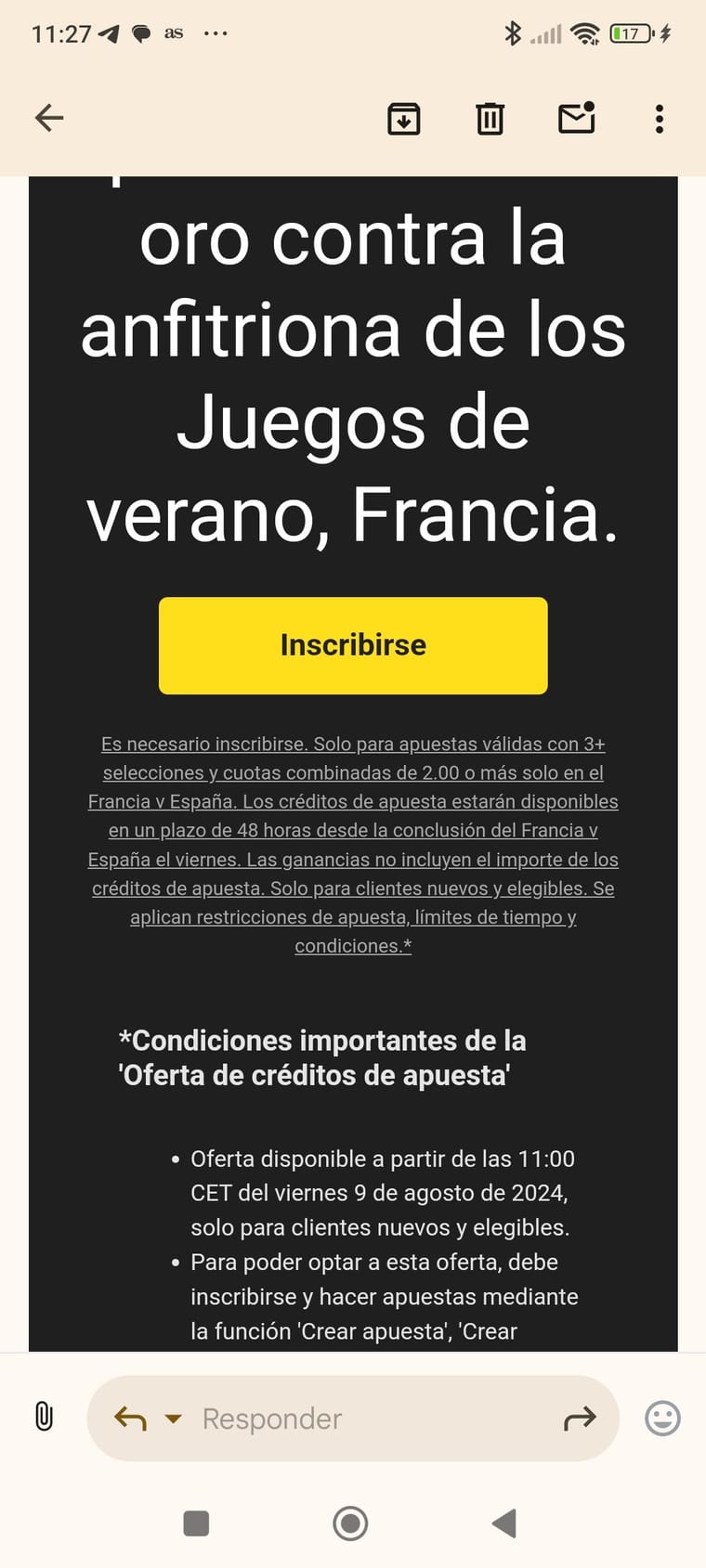Archive this email
The width and height of the screenshot is (706, 1568).
tap(403, 119)
